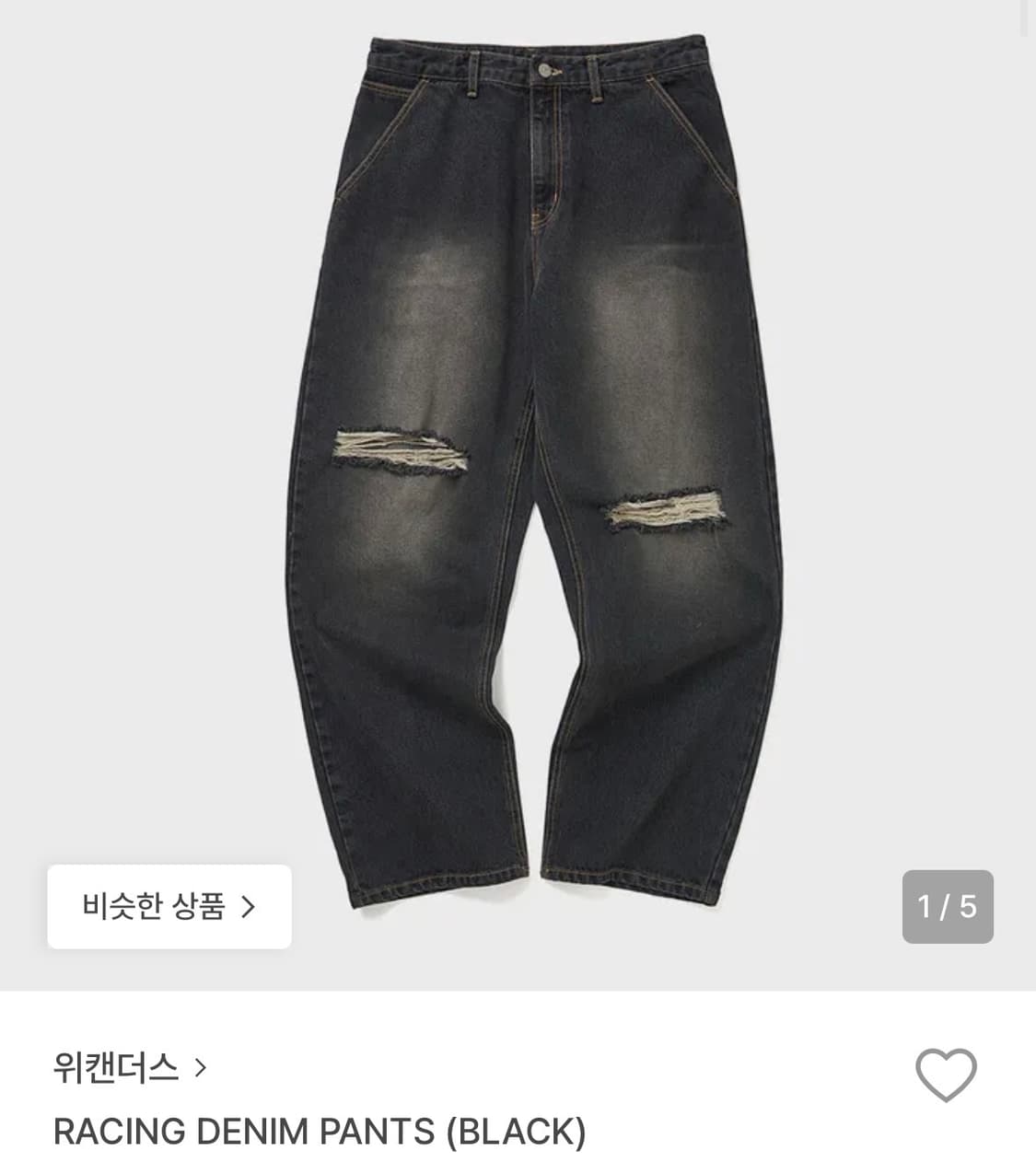
Task: Open similar products via 비슷한 상품
Action: (x=169, y=907)
